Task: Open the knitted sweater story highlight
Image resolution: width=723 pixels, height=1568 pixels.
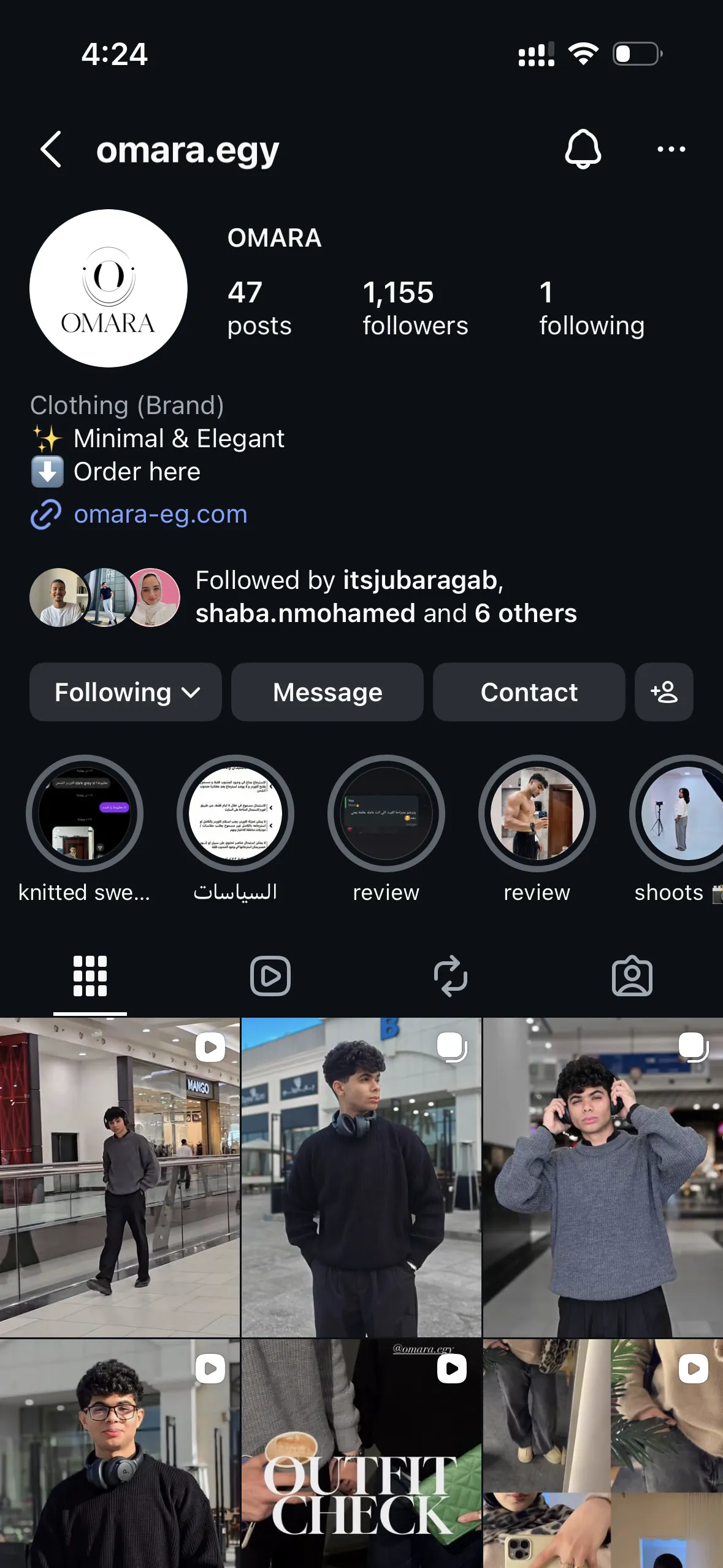Action: (x=85, y=813)
